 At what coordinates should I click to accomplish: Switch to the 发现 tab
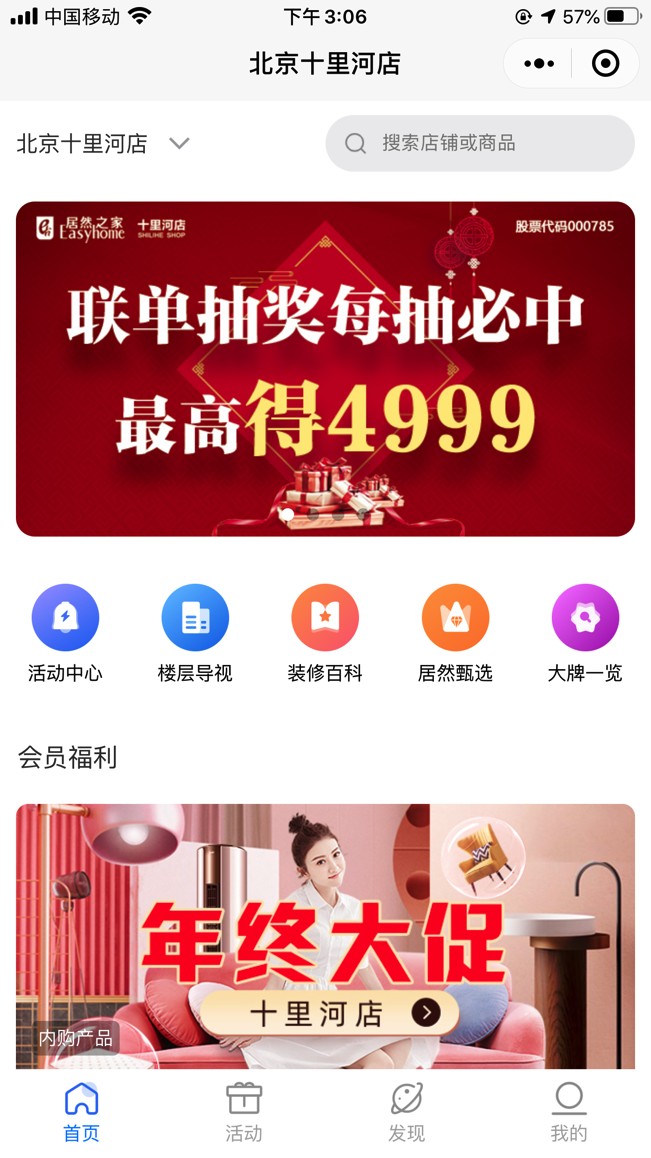click(x=406, y=1112)
